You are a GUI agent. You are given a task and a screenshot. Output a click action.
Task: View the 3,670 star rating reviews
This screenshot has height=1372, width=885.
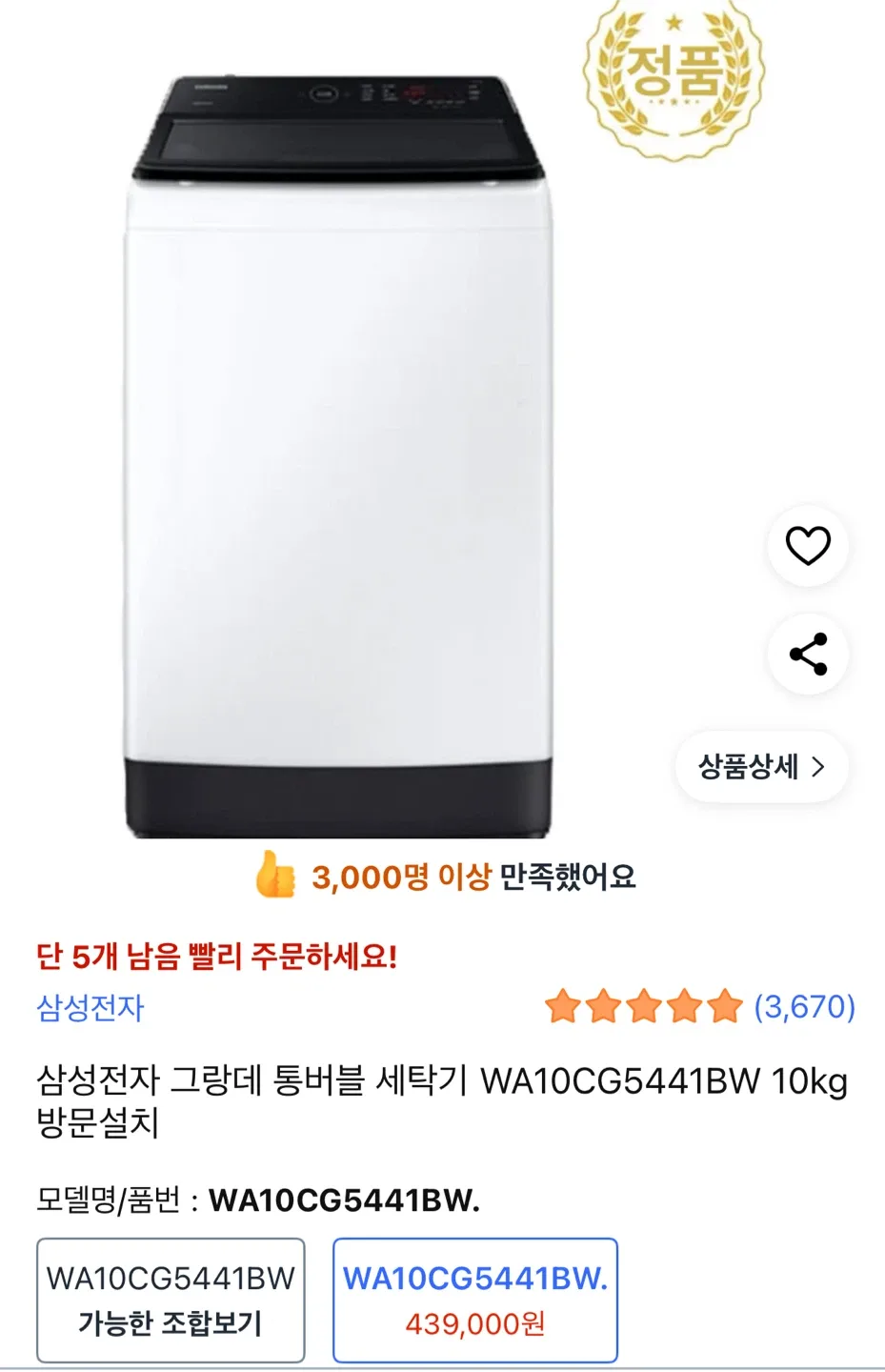pyautogui.click(x=699, y=1006)
